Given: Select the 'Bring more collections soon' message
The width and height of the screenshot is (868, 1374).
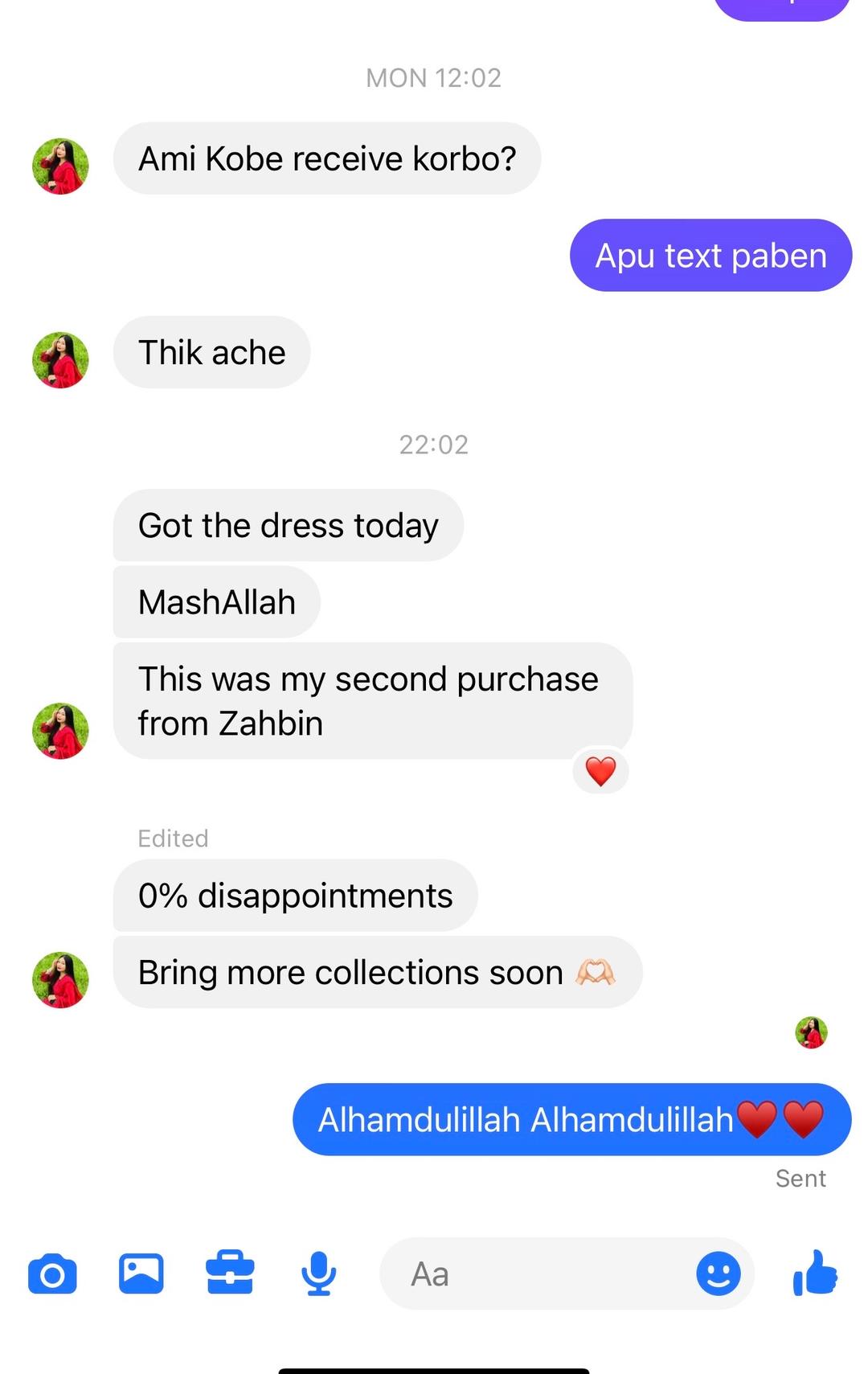Looking at the screenshot, I should [375, 972].
